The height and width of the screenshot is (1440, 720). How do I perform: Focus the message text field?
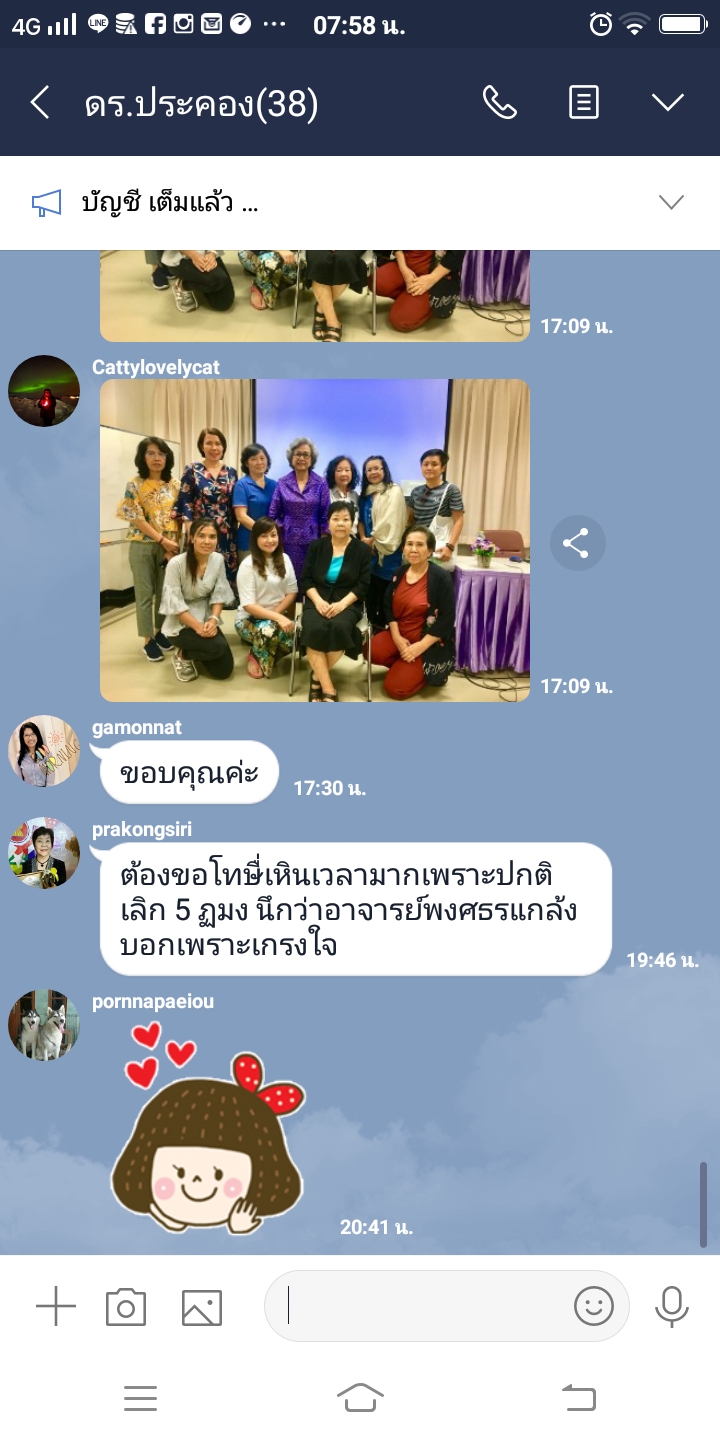(x=420, y=1307)
